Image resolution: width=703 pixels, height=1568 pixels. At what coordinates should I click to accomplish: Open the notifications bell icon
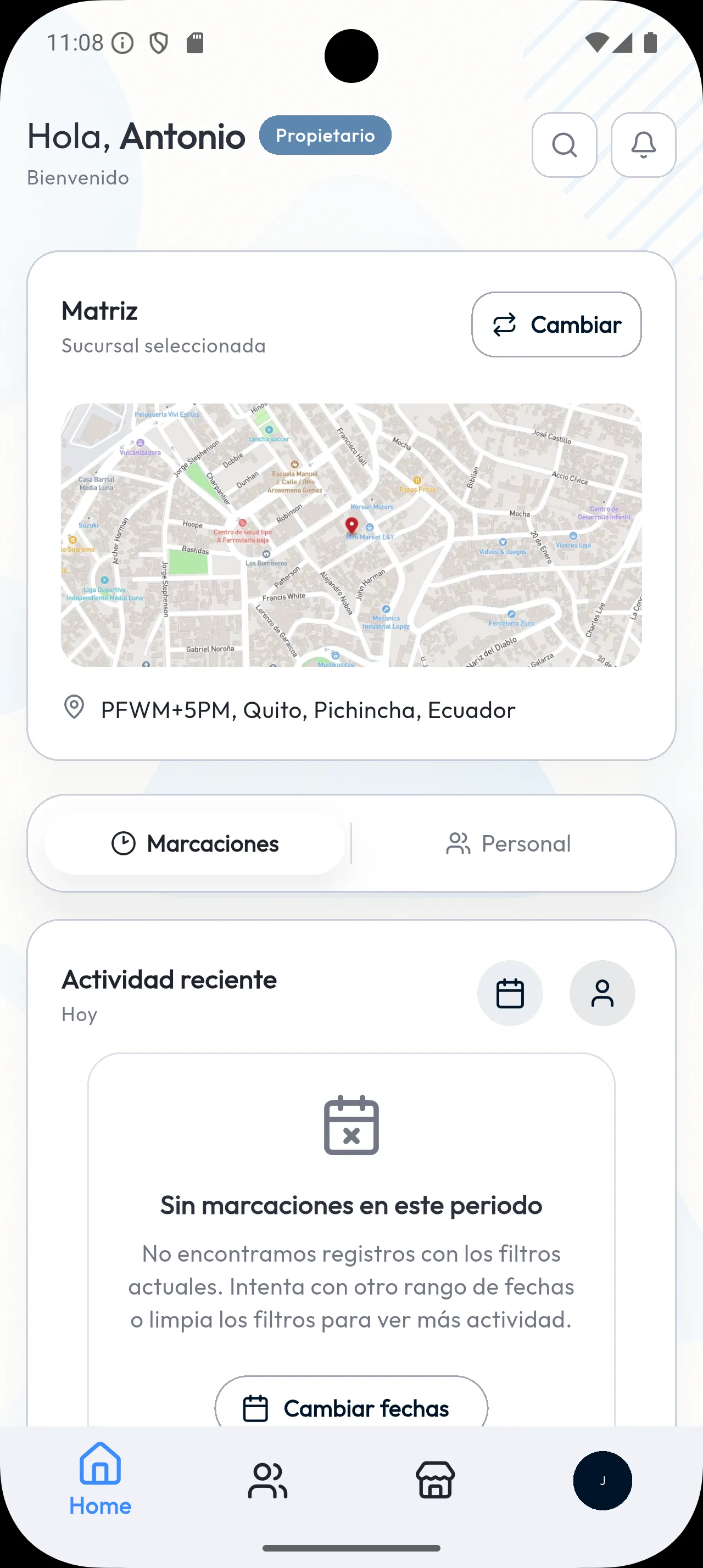click(x=643, y=145)
